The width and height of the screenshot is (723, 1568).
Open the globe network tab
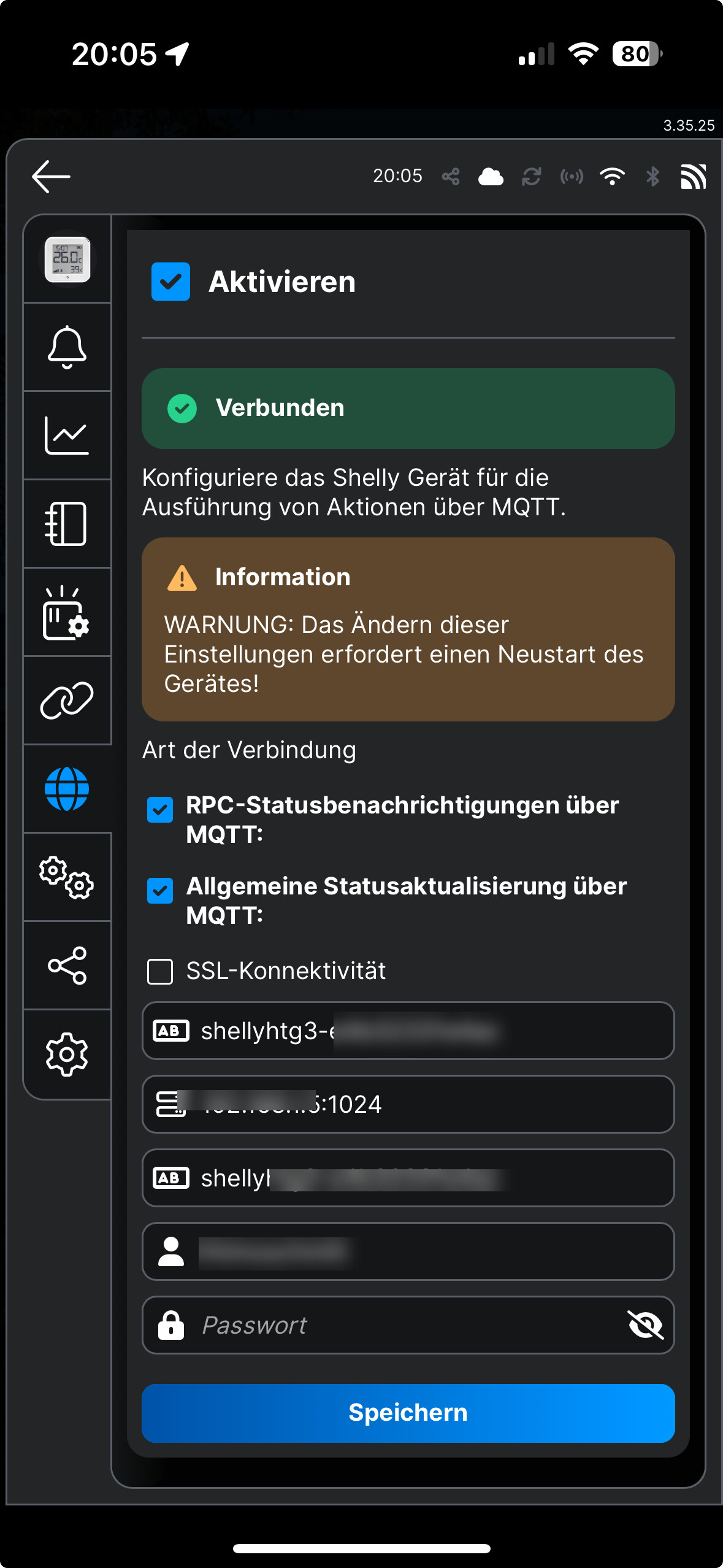(x=67, y=789)
